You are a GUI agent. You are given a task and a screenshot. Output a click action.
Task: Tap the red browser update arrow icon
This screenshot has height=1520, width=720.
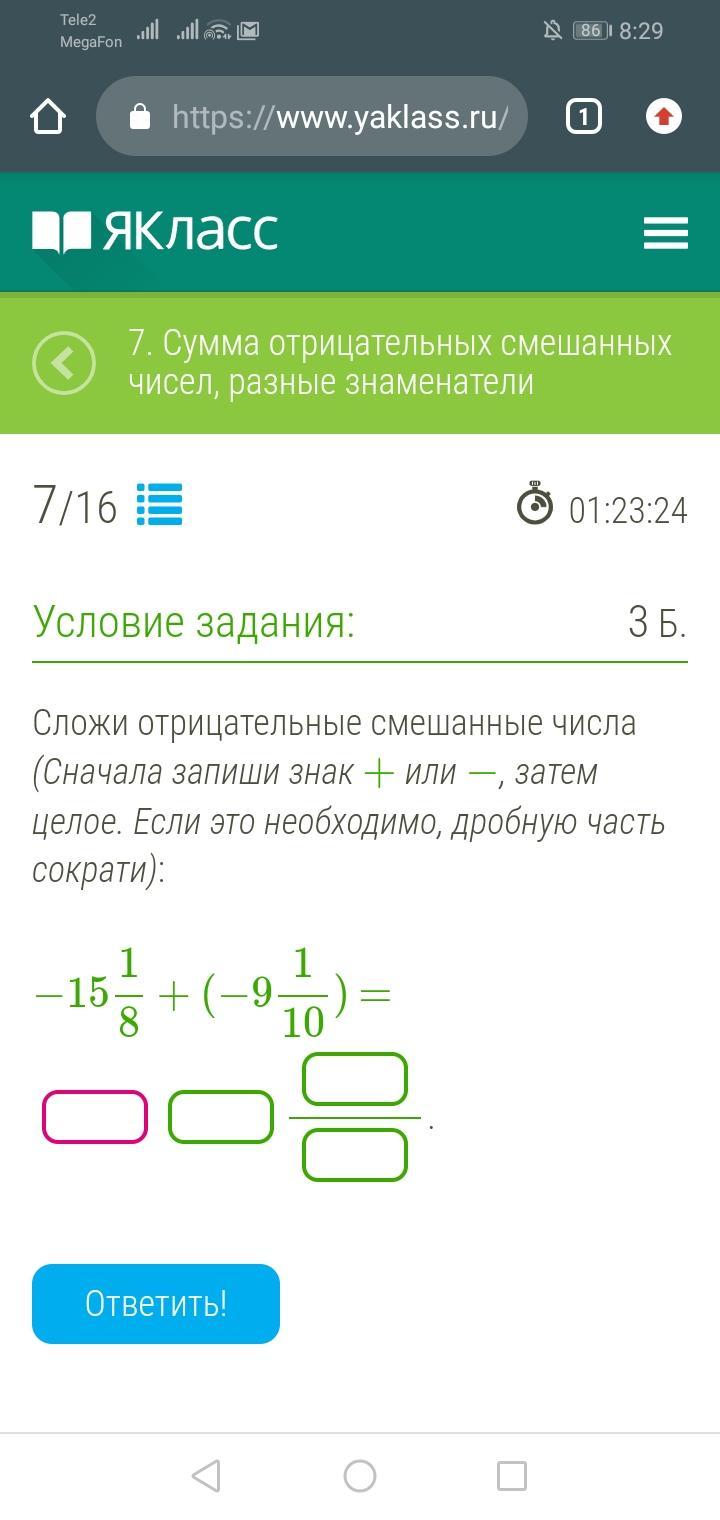[664, 117]
